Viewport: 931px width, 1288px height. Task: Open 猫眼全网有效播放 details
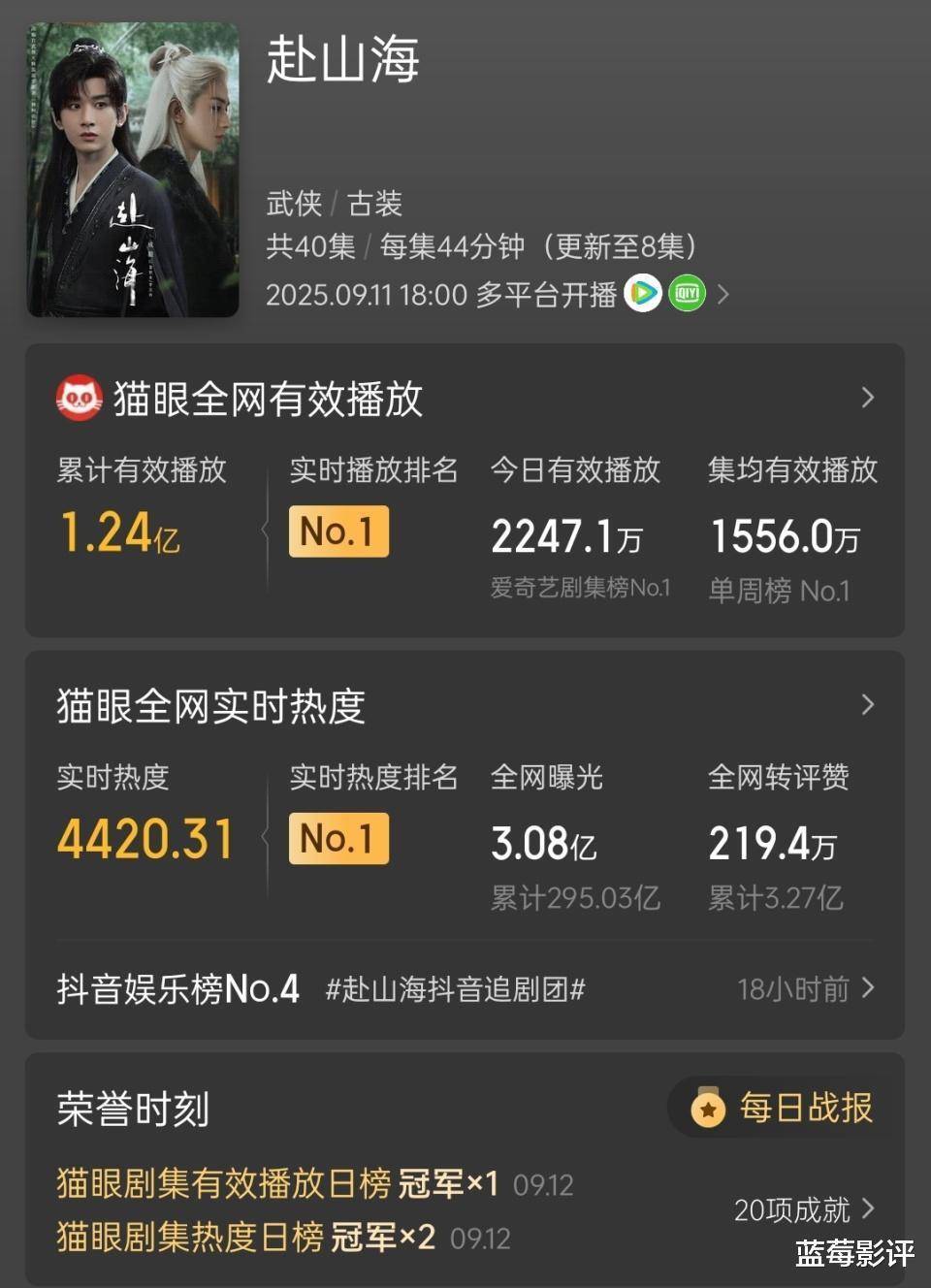[x=867, y=398]
